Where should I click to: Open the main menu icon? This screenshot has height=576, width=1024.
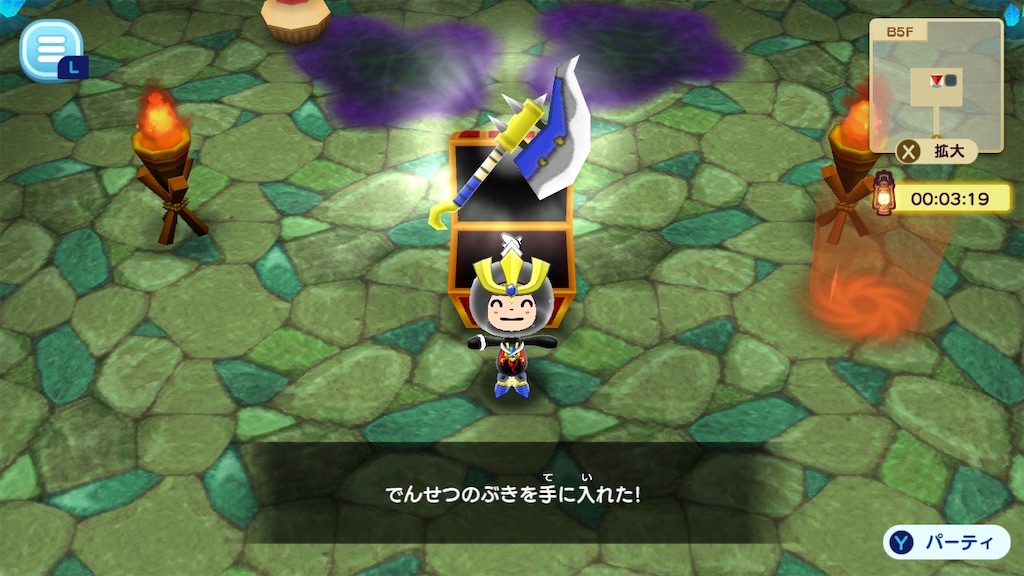click(x=49, y=47)
